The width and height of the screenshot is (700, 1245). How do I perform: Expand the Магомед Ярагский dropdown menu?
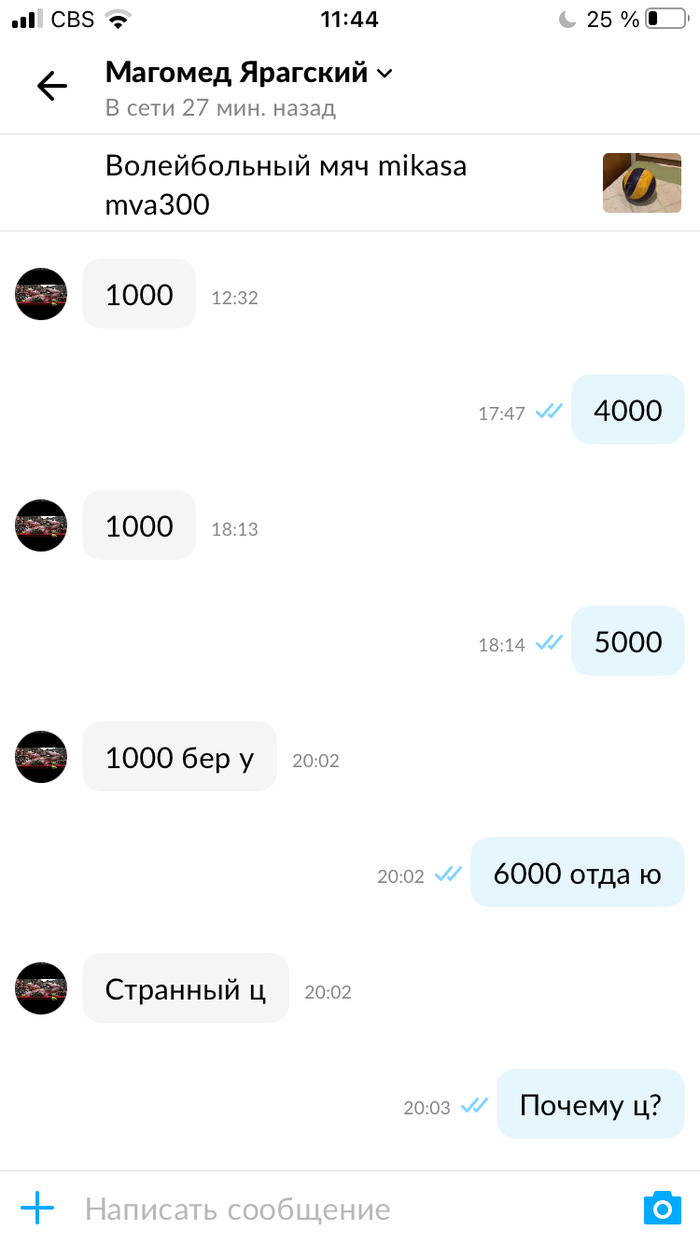(385, 74)
